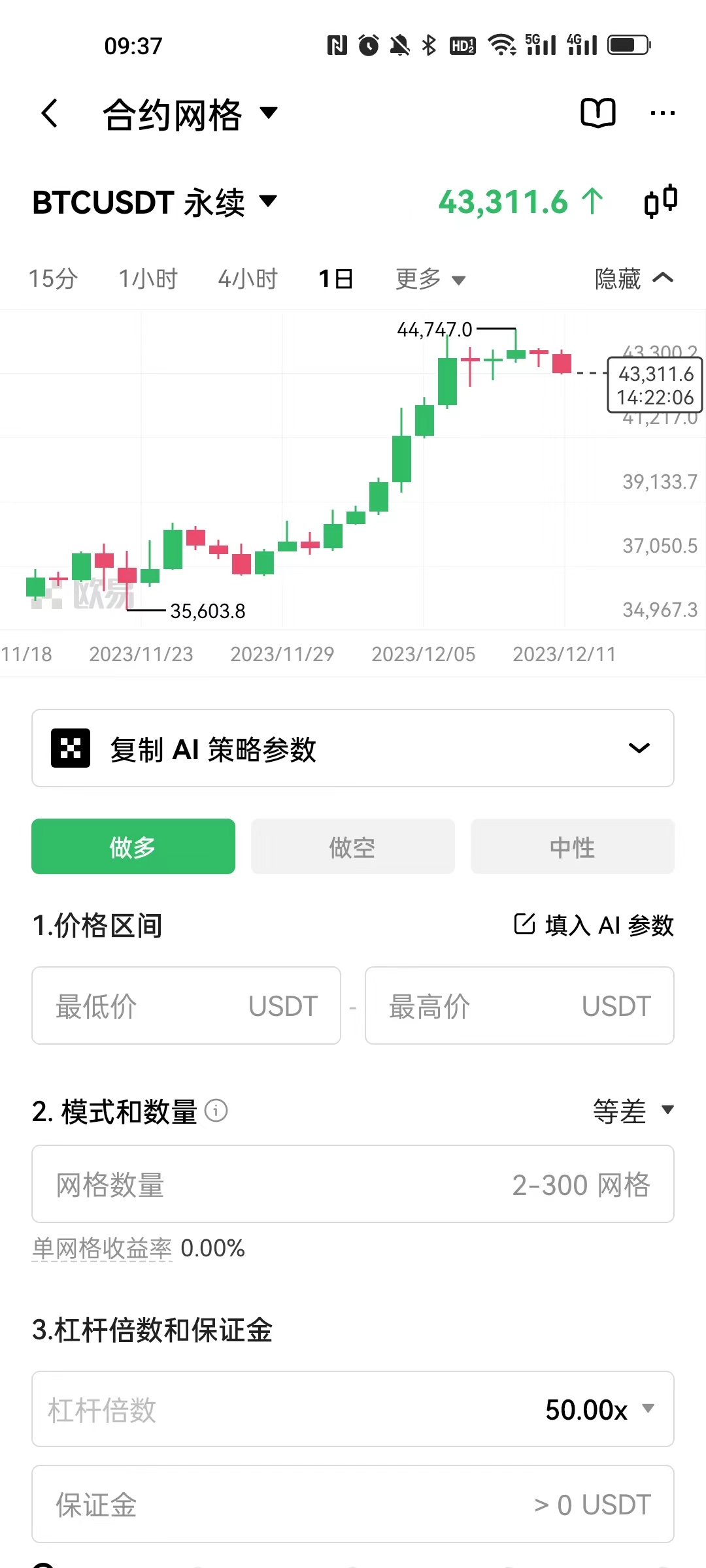
Task: Expand 更多 time interval options
Action: 430,279
